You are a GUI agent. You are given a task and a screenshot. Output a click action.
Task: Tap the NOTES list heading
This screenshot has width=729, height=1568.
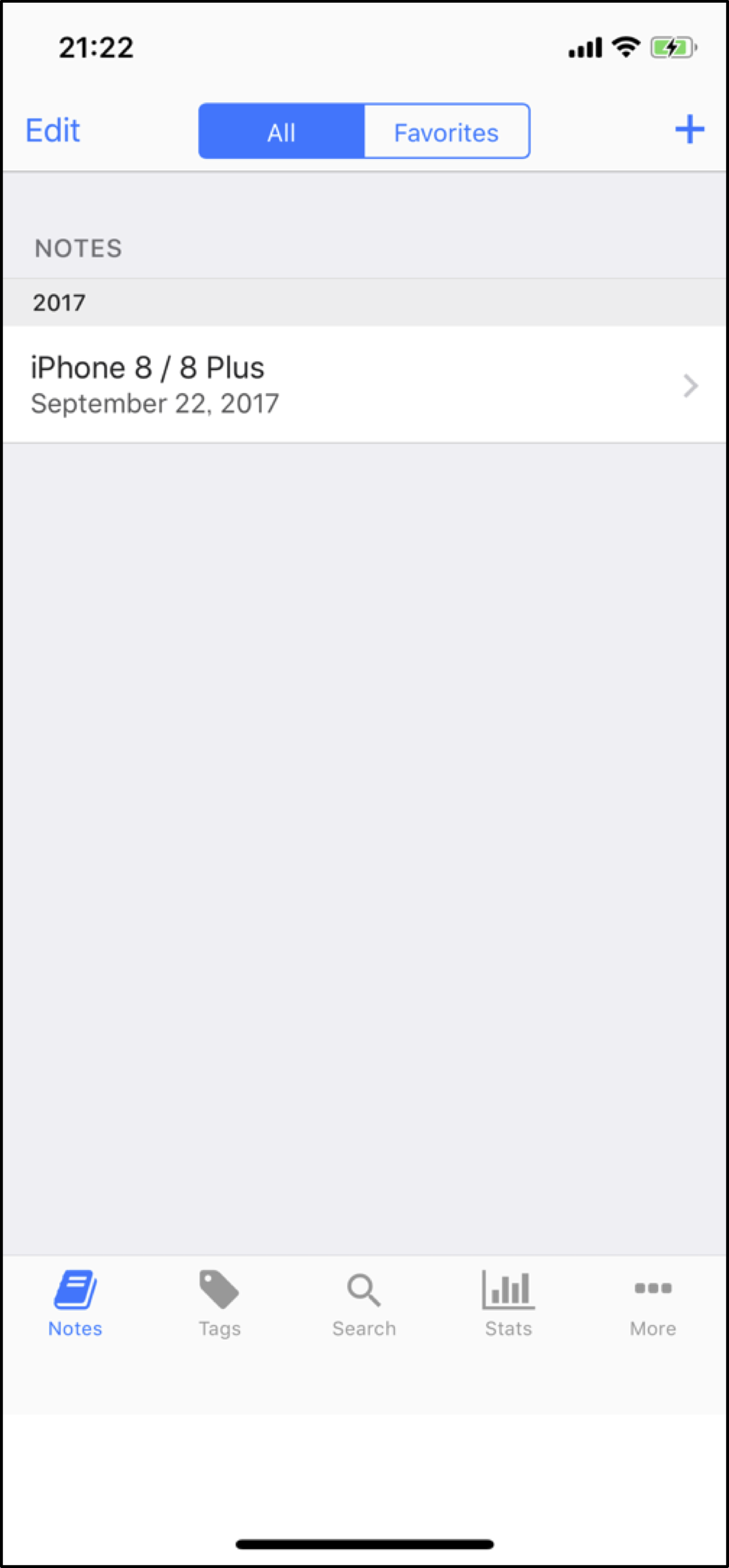(x=78, y=248)
